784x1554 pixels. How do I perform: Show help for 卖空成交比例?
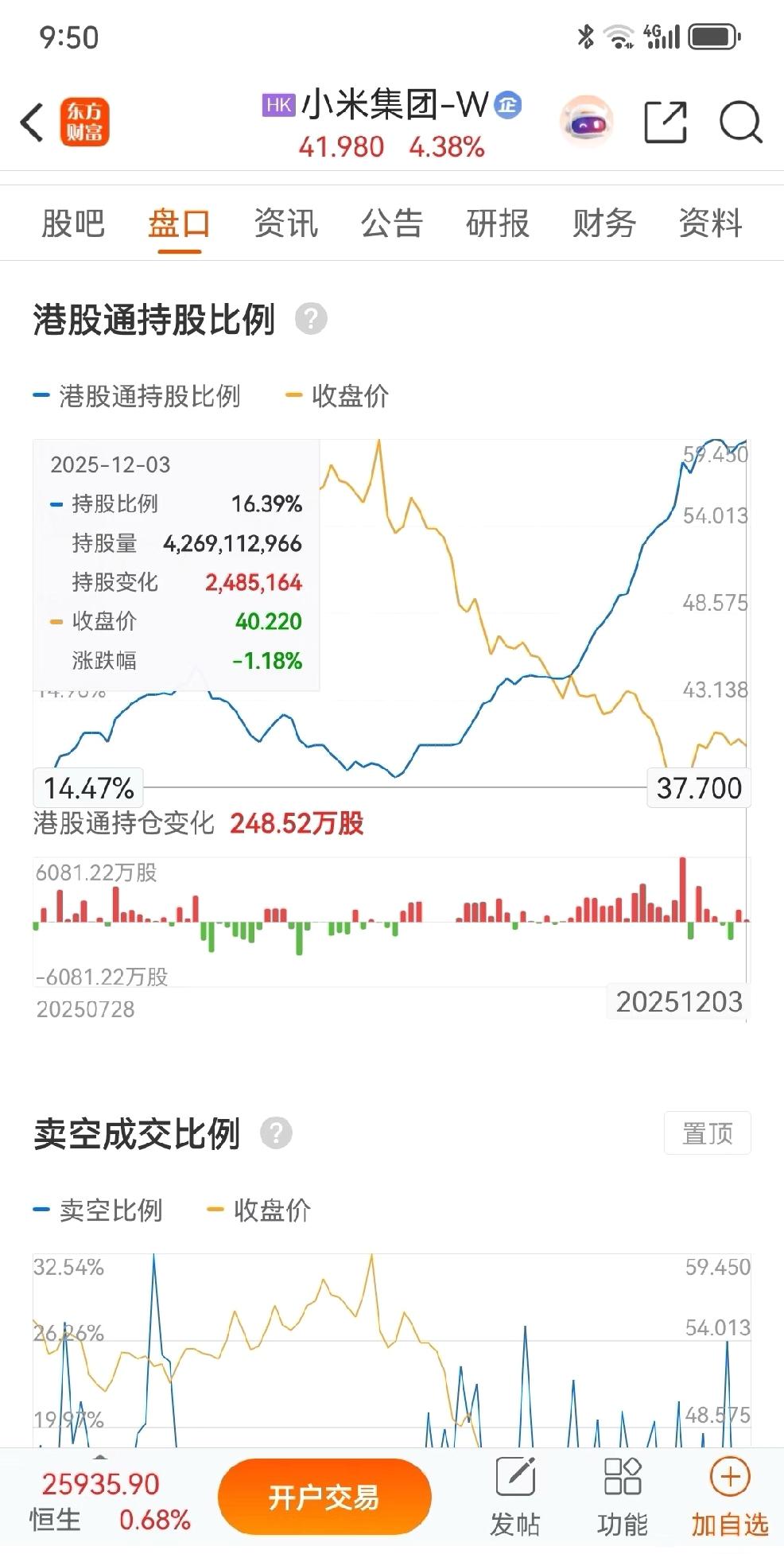(x=276, y=1132)
